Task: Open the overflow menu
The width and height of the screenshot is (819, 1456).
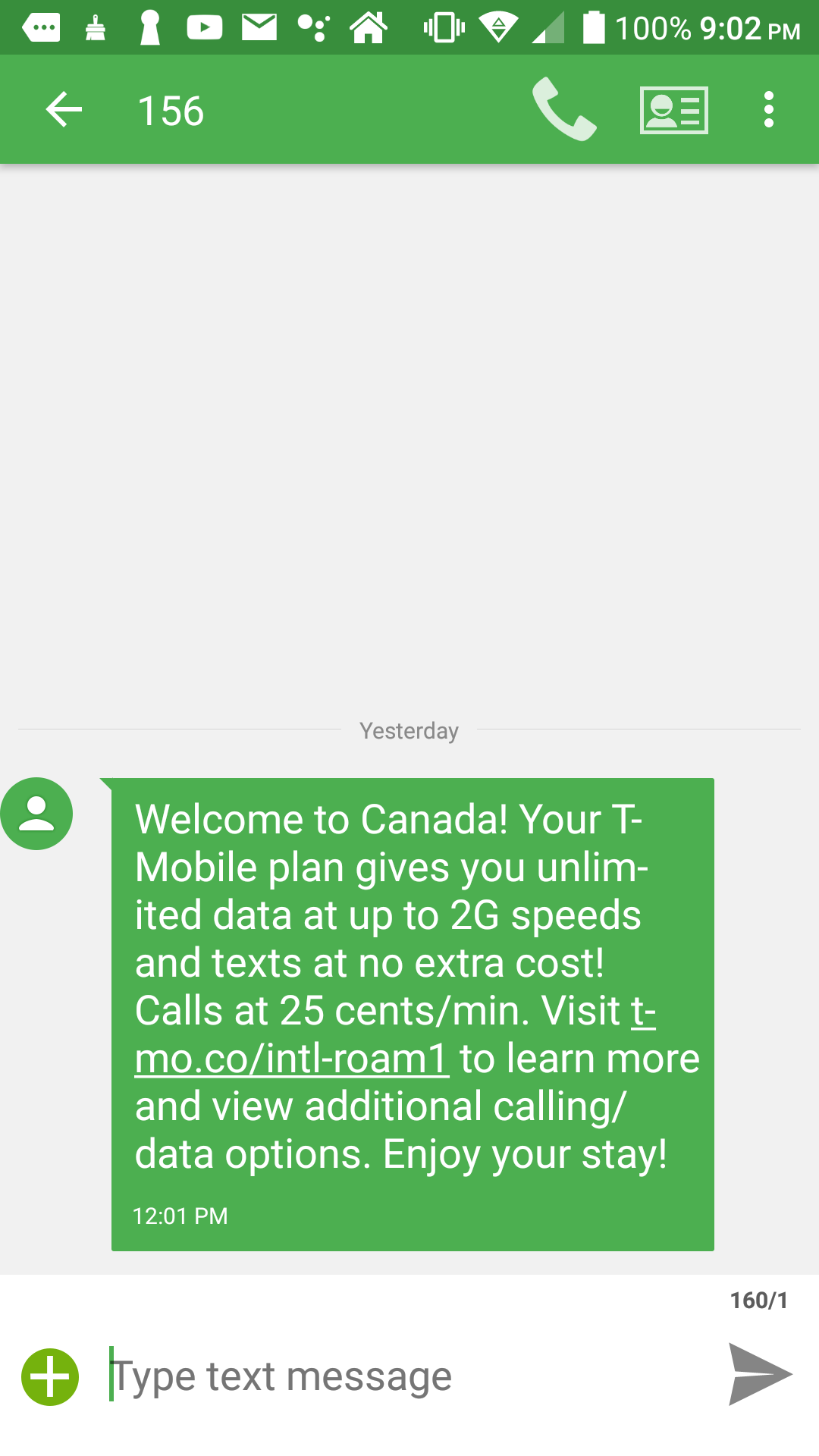Action: [x=768, y=110]
